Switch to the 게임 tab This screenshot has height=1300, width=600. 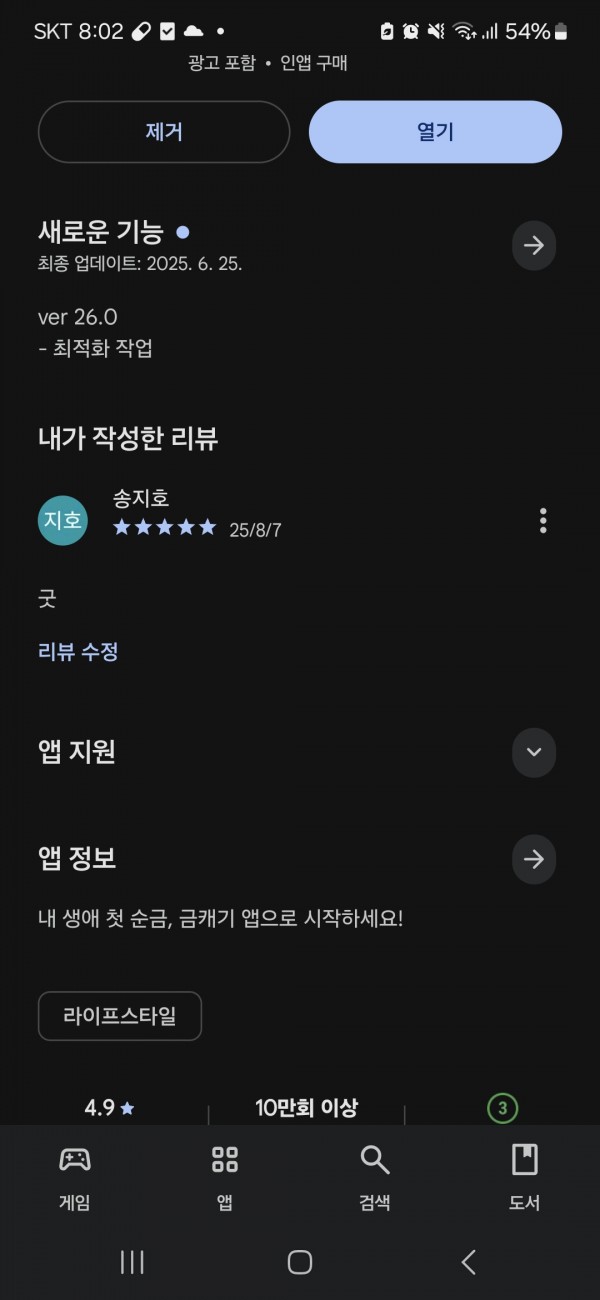[x=75, y=1178]
